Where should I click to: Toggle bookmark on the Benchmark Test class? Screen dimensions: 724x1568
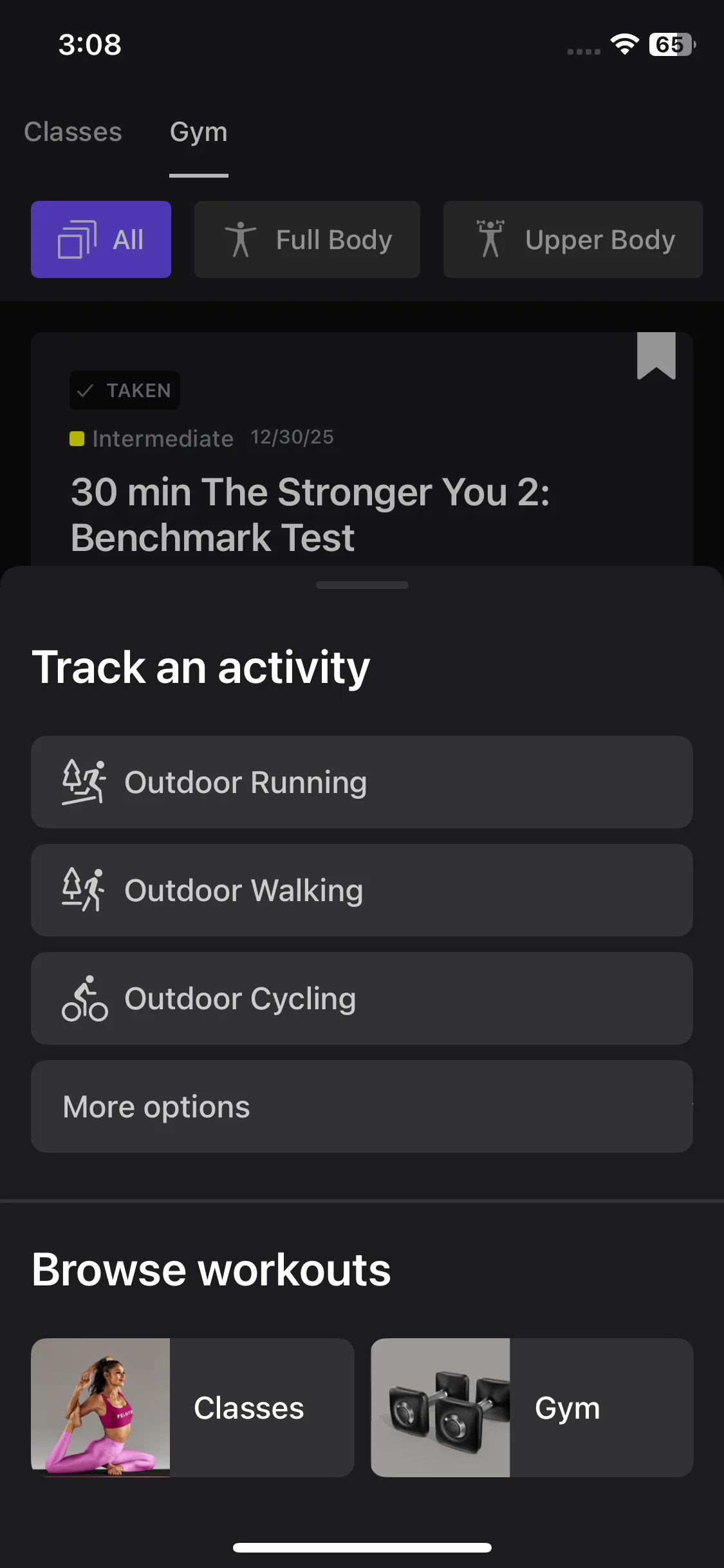(656, 355)
